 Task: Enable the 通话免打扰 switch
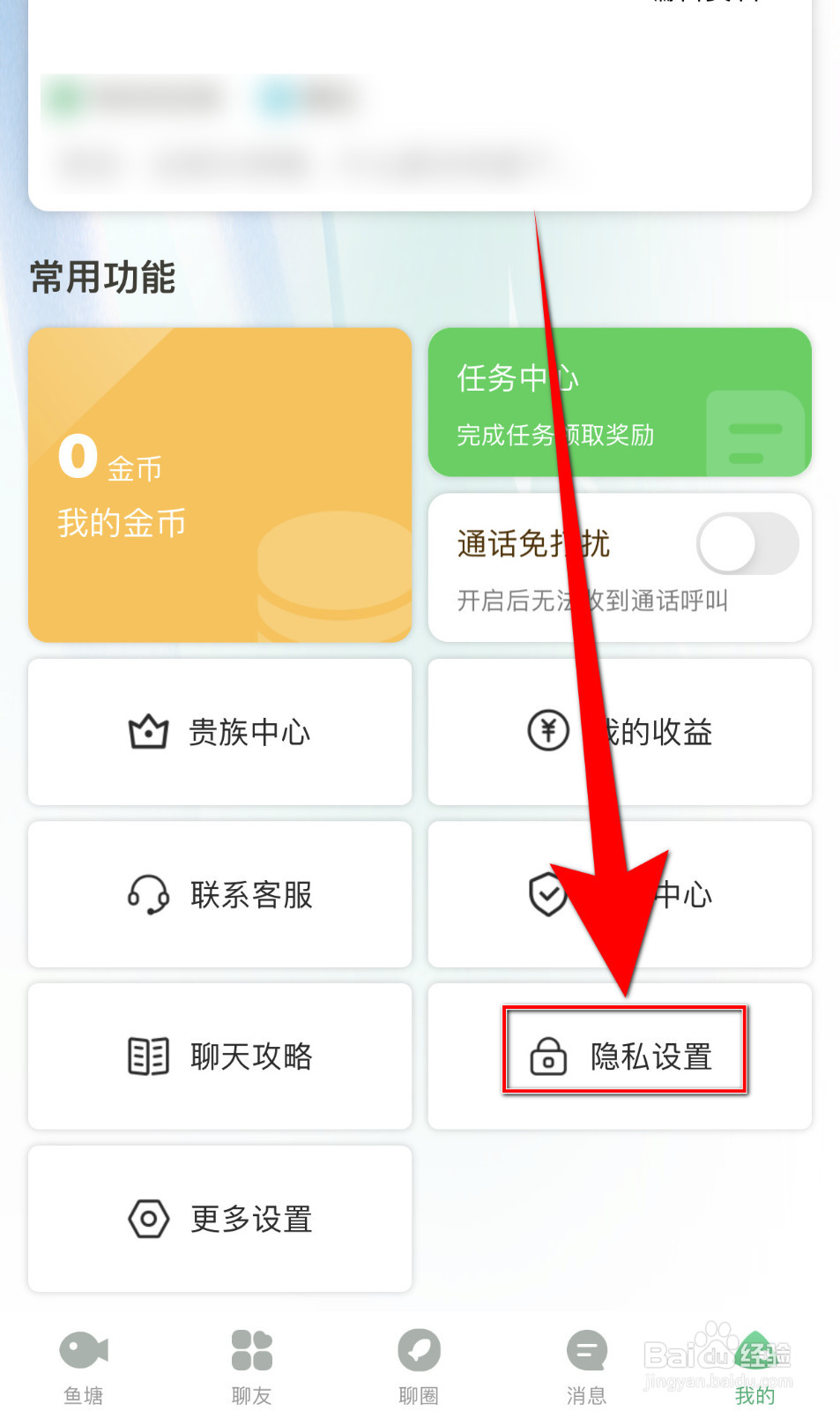(x=747, y=544)
